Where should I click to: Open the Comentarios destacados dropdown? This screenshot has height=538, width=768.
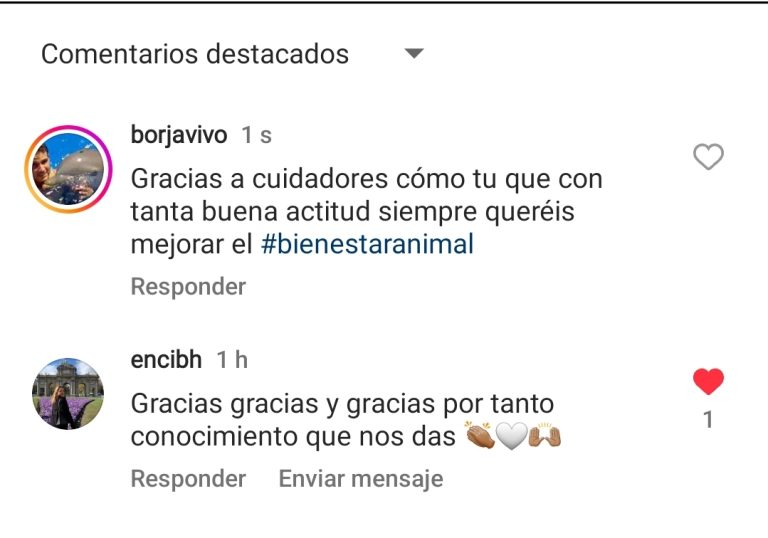point(414,54)
